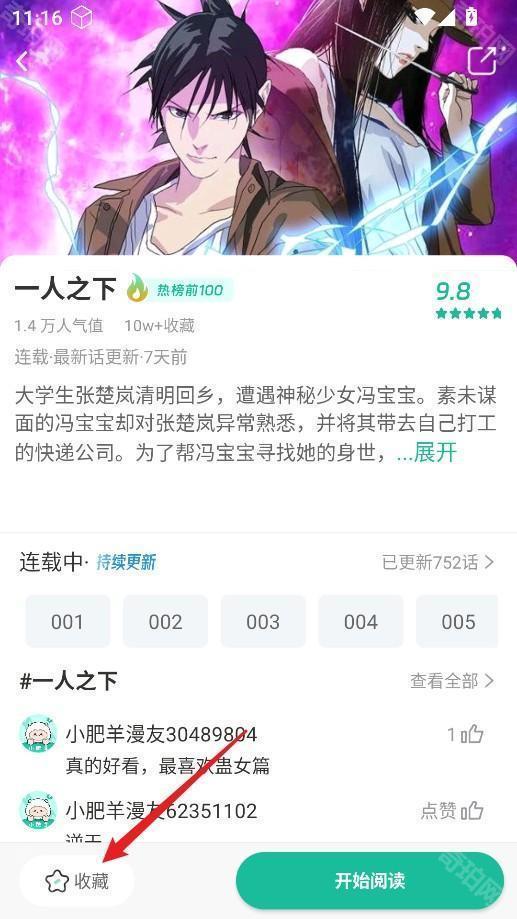Jump to chapter 004
Screen dimensions: 517x919
point(361,621)
